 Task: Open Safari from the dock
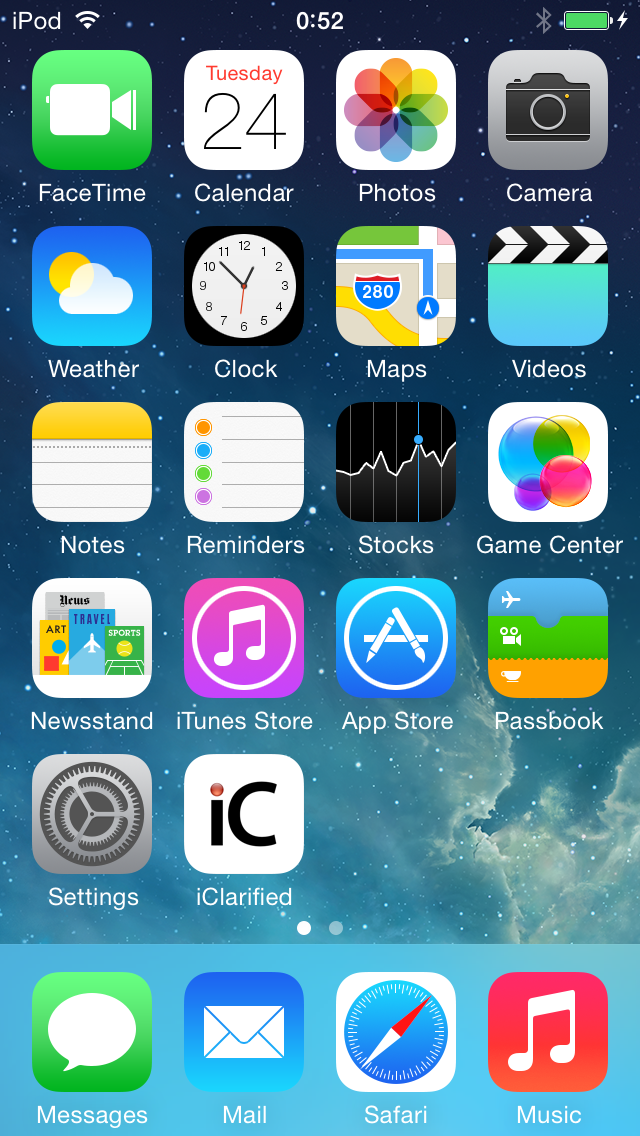coord(396,1032)
